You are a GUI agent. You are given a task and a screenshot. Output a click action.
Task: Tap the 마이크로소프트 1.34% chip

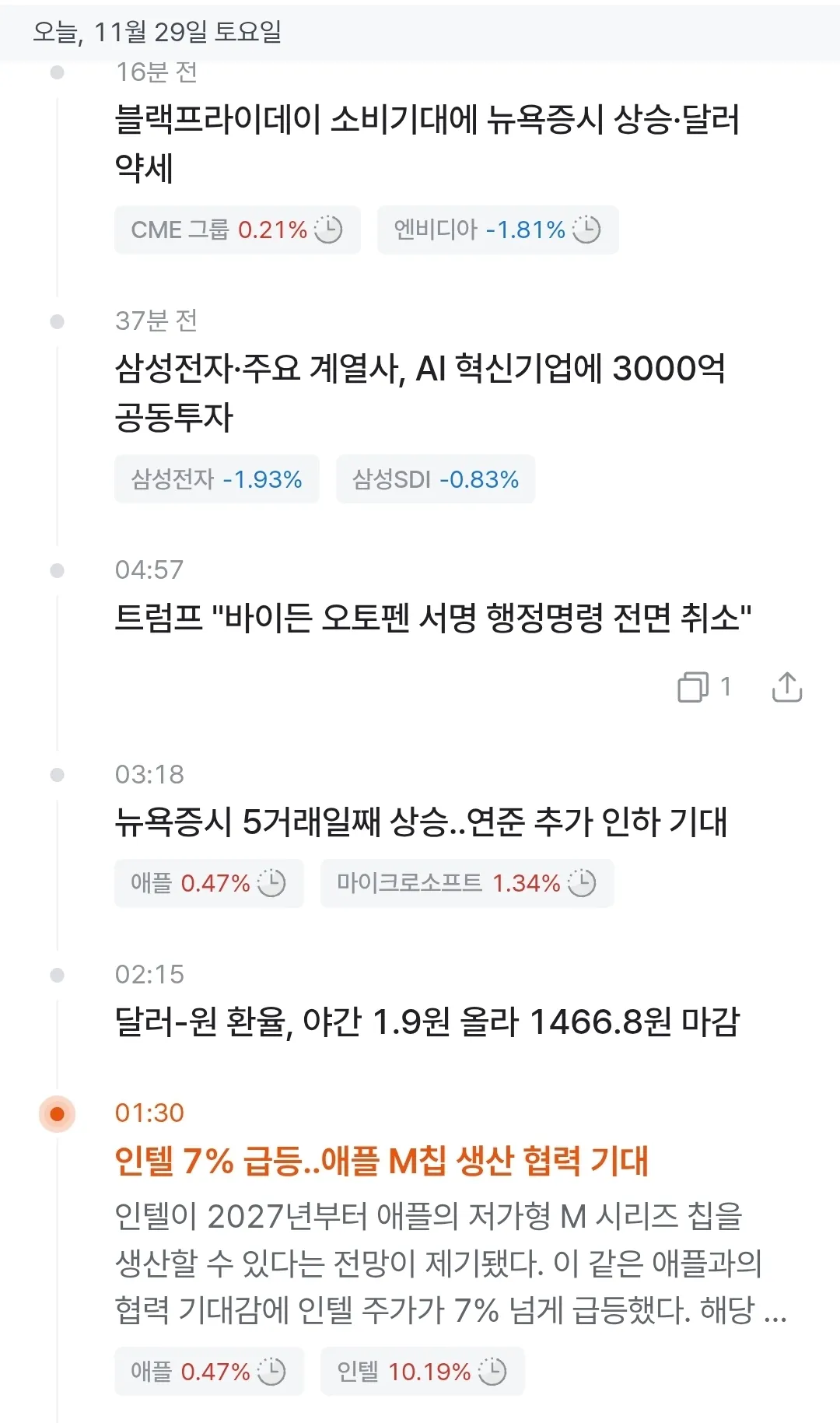click(466, 883)
